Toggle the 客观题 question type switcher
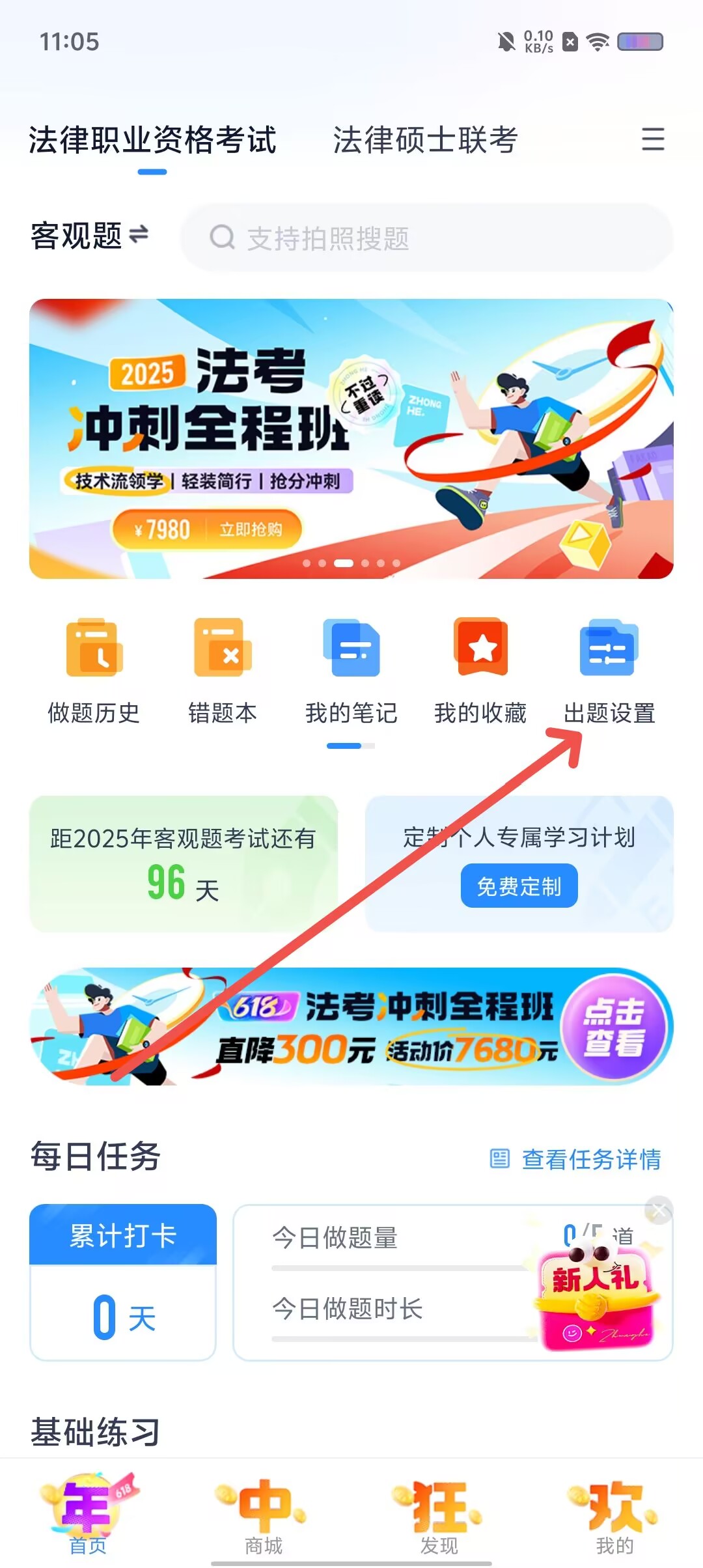703x1568 pixels. 90,235
